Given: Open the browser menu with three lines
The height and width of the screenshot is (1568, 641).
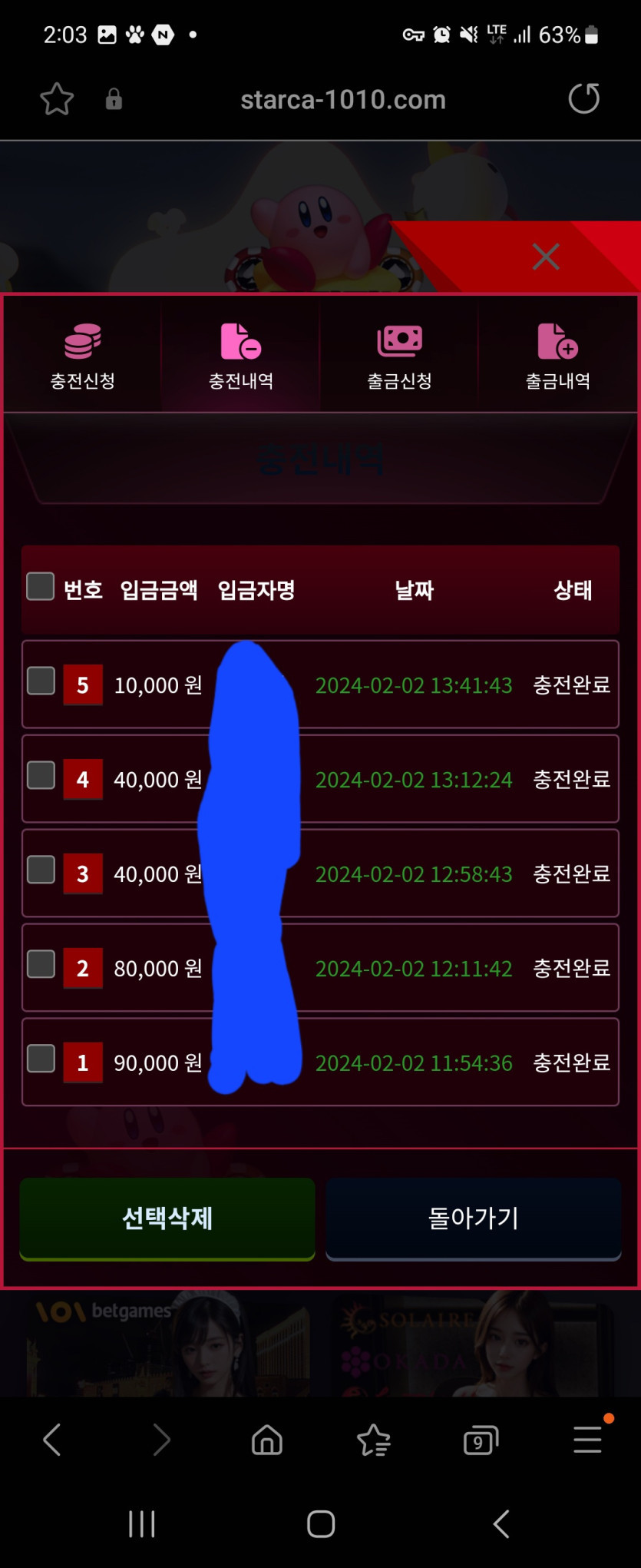Looking at the screenshot, I should 587,1440.
